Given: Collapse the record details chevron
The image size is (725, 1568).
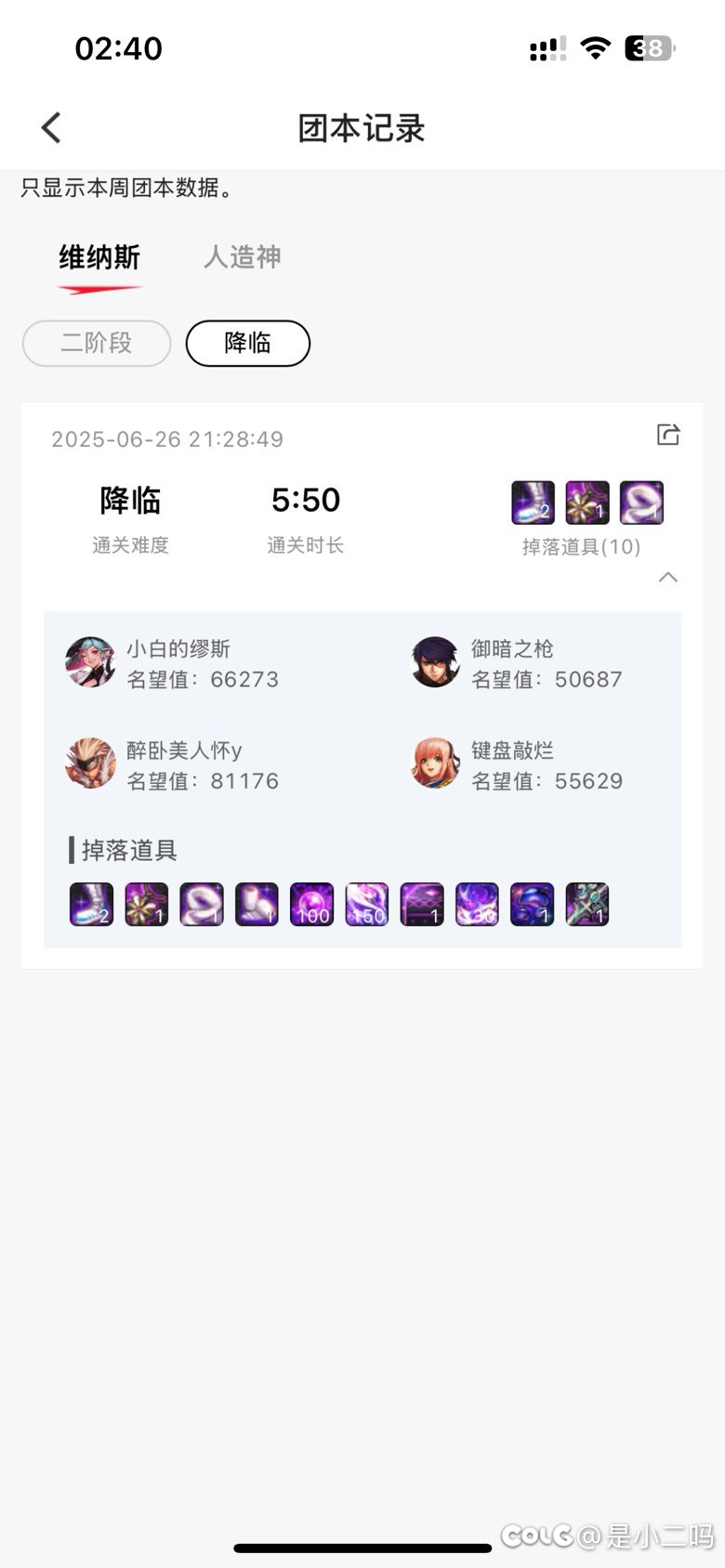Looking at the screenshot, I should [667, 577].
